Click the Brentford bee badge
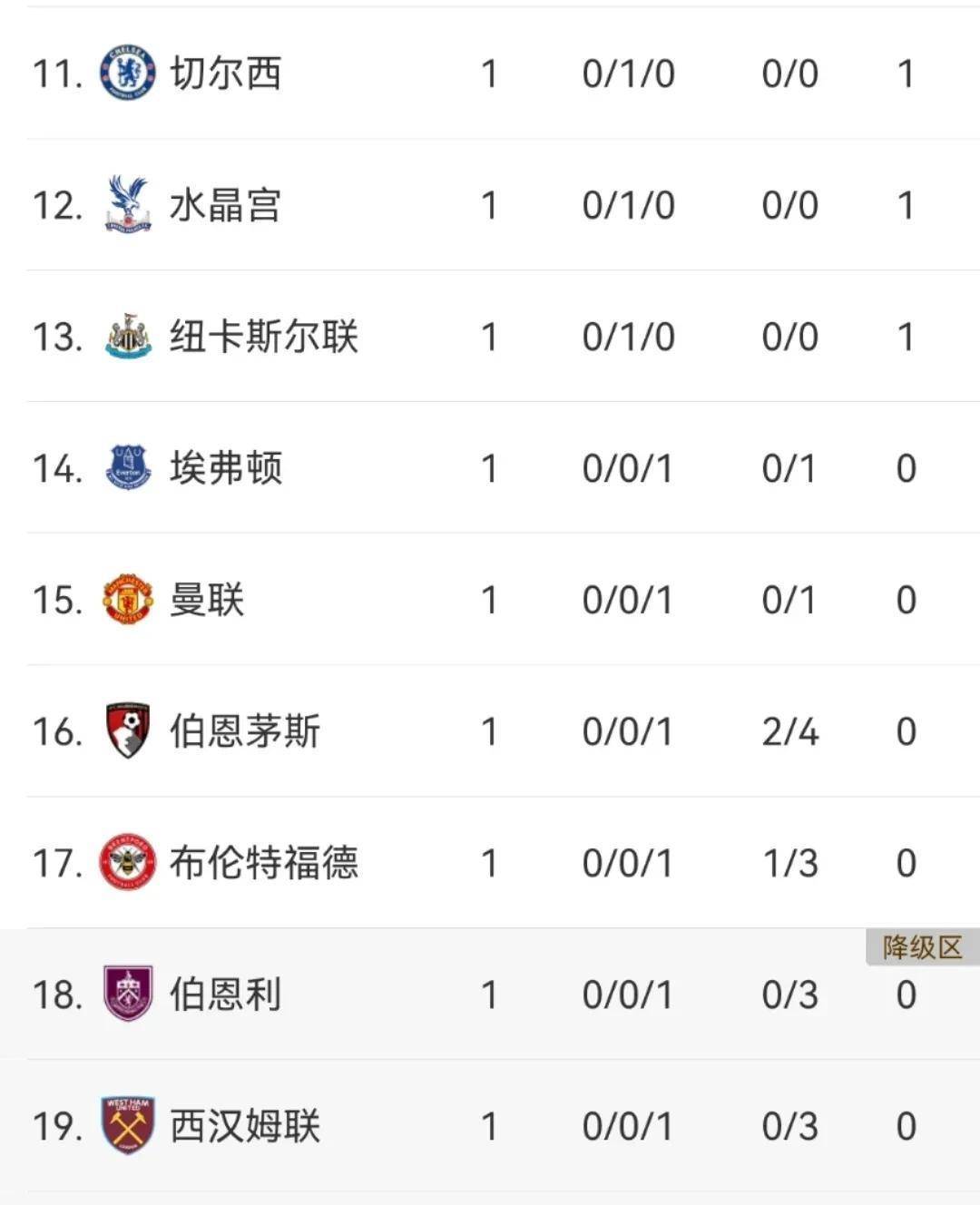The width and height of the screenshot is (980, 1205). click(x=127, y=862)
